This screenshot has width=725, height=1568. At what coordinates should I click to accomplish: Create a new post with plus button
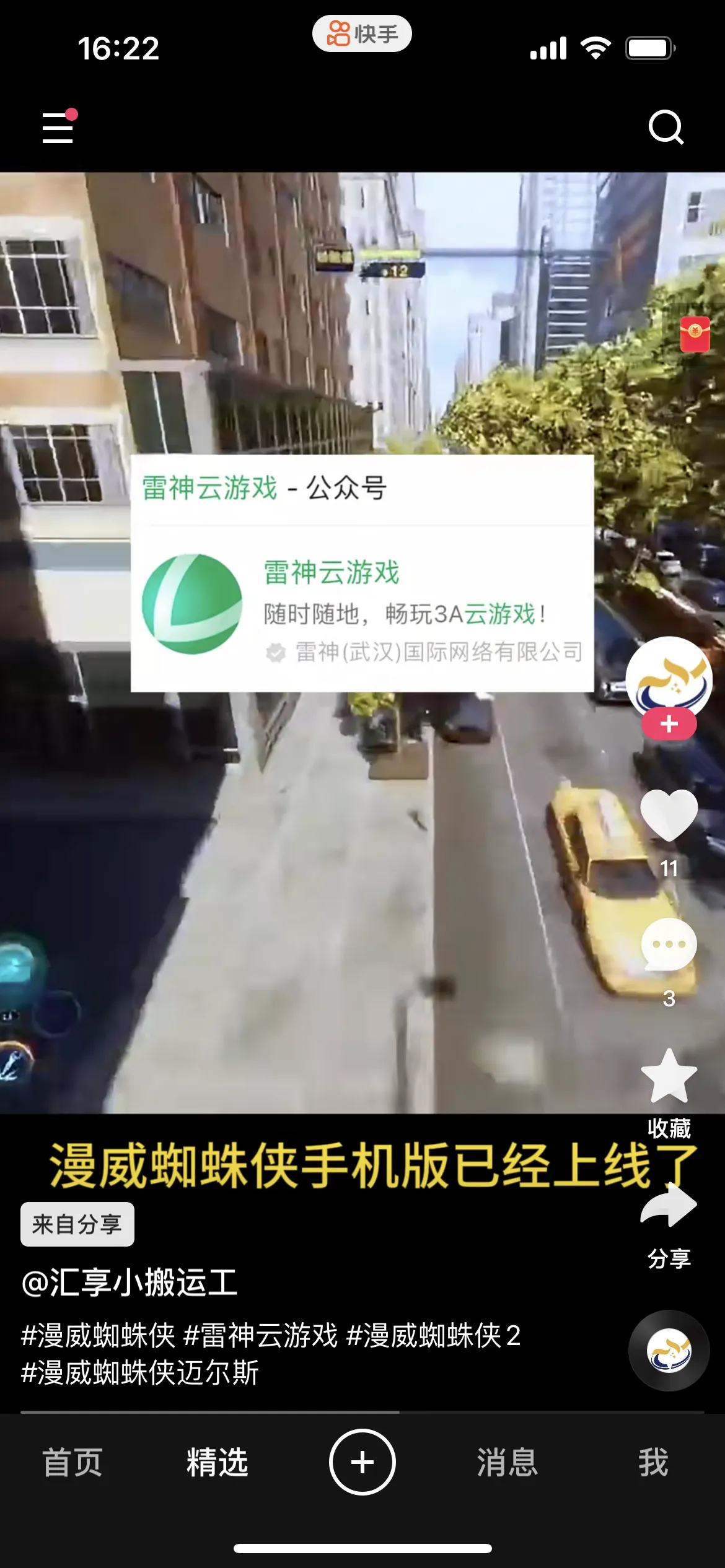362,1462
